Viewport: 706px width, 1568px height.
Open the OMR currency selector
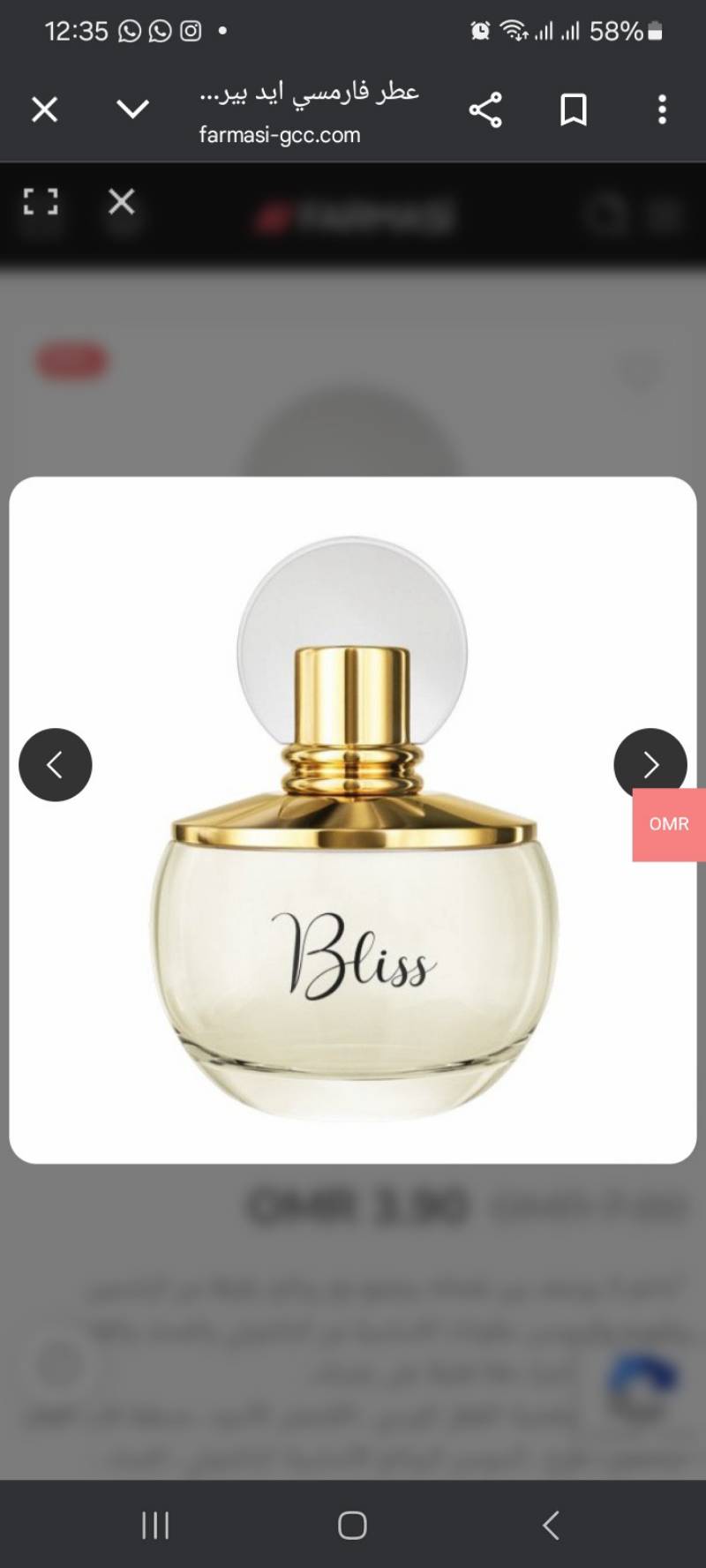669,824
